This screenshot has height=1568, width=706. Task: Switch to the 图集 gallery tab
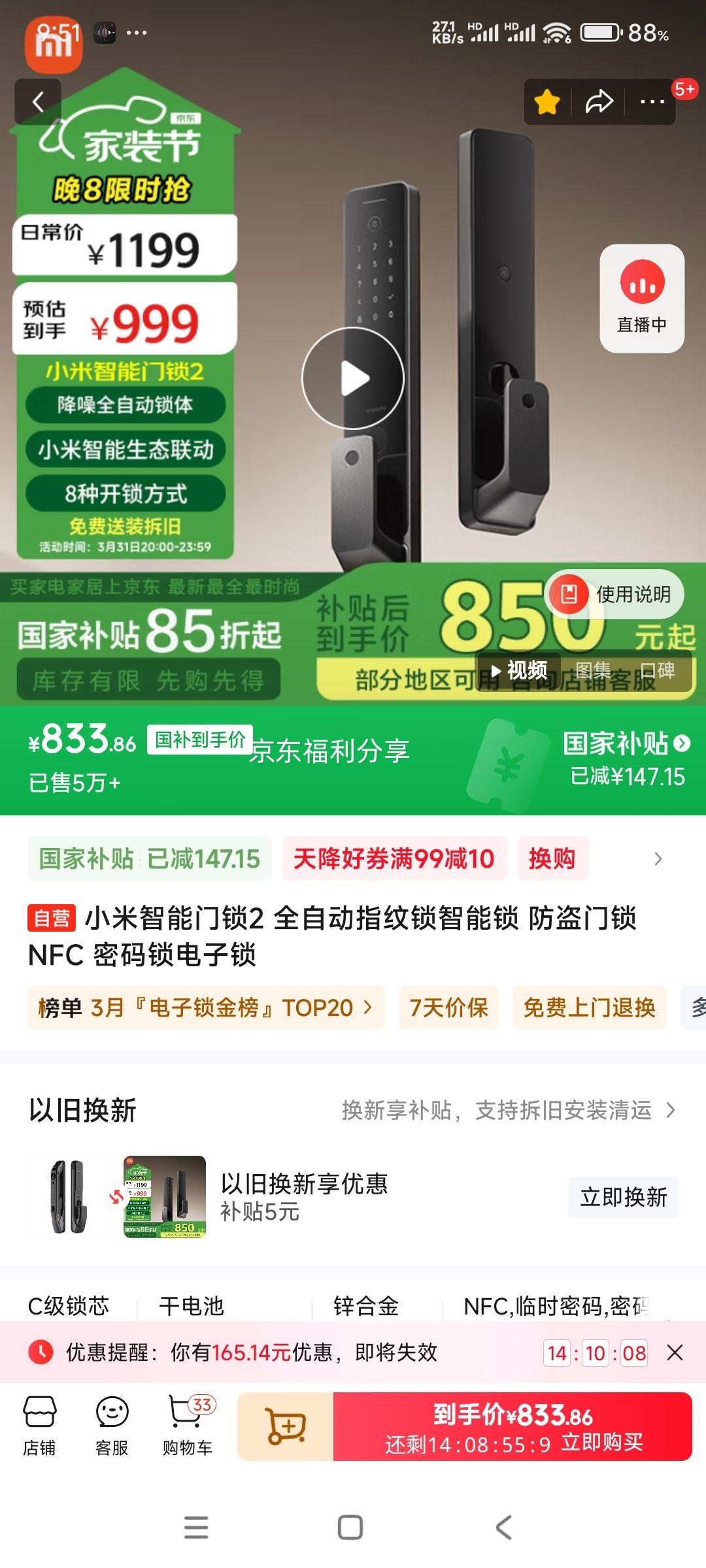point(592,671)
